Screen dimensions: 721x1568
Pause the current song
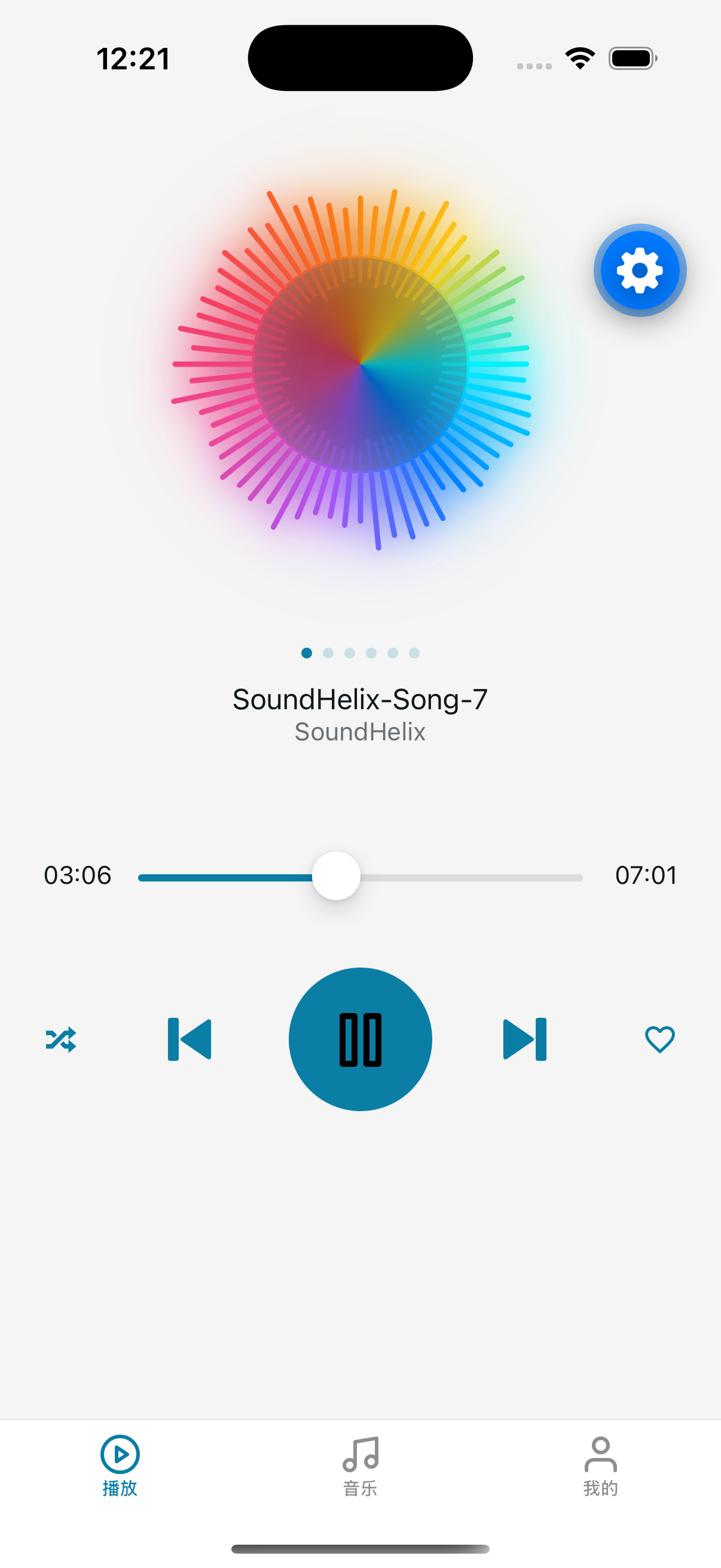click(x=360, y=1039)
